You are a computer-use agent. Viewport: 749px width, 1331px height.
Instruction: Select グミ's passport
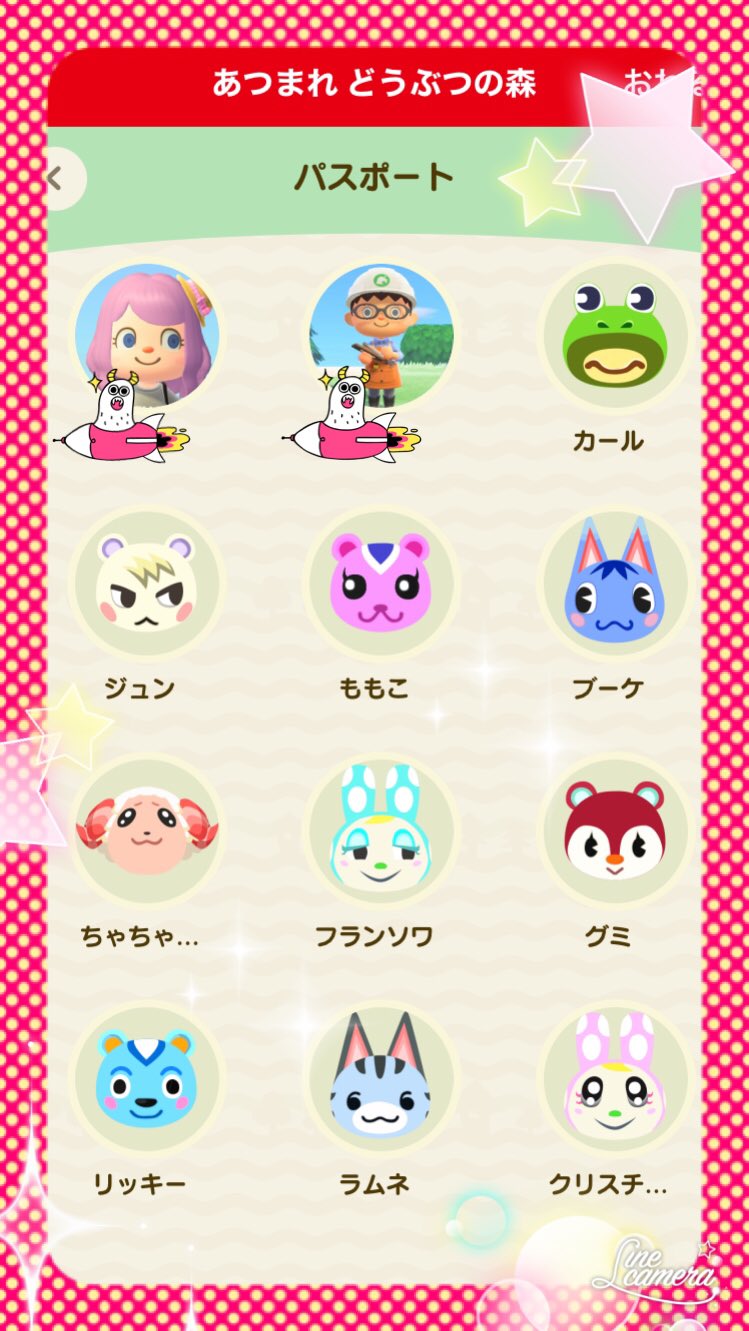(x=615, y=832)
